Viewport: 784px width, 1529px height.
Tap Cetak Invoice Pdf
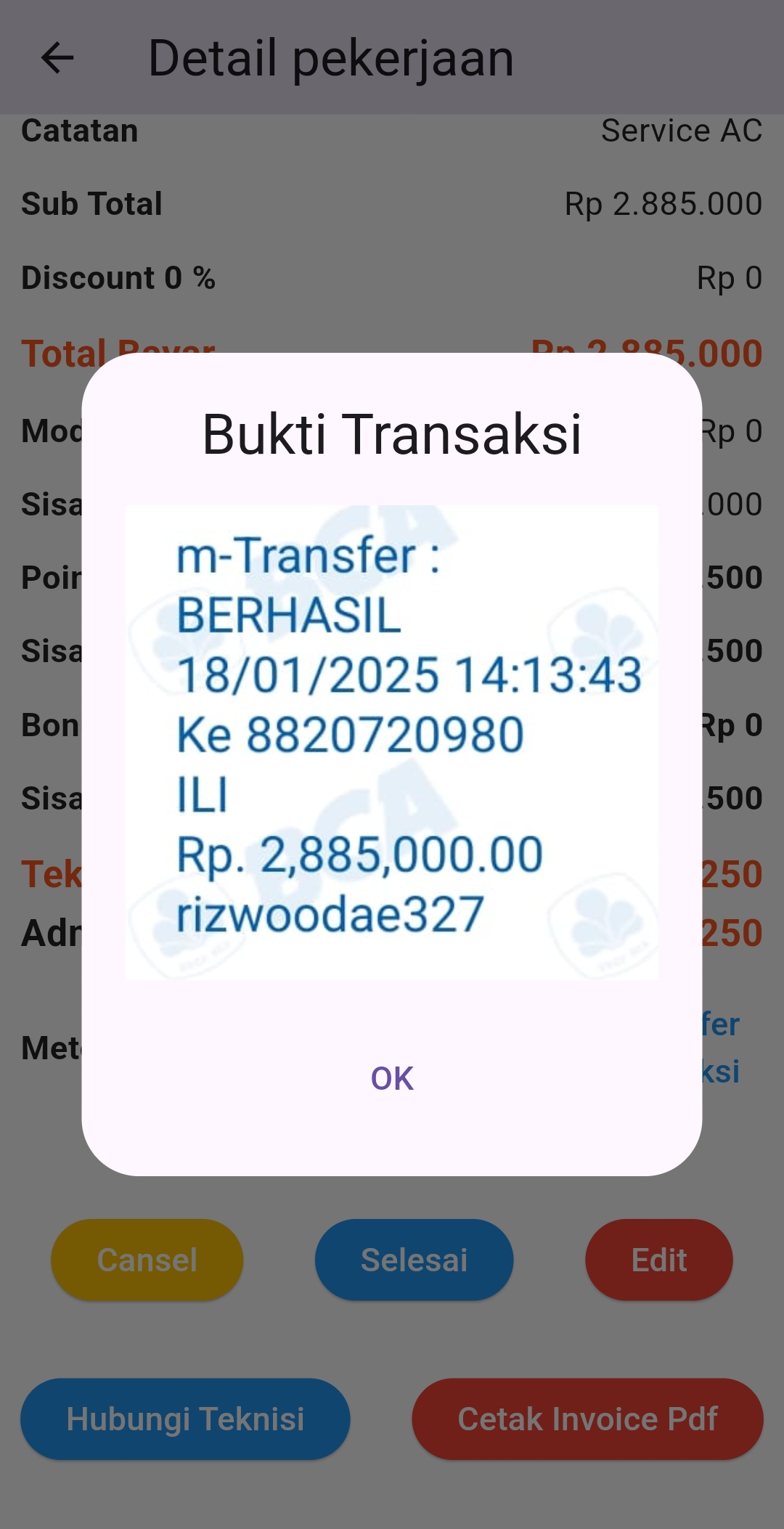[587, 1419]
